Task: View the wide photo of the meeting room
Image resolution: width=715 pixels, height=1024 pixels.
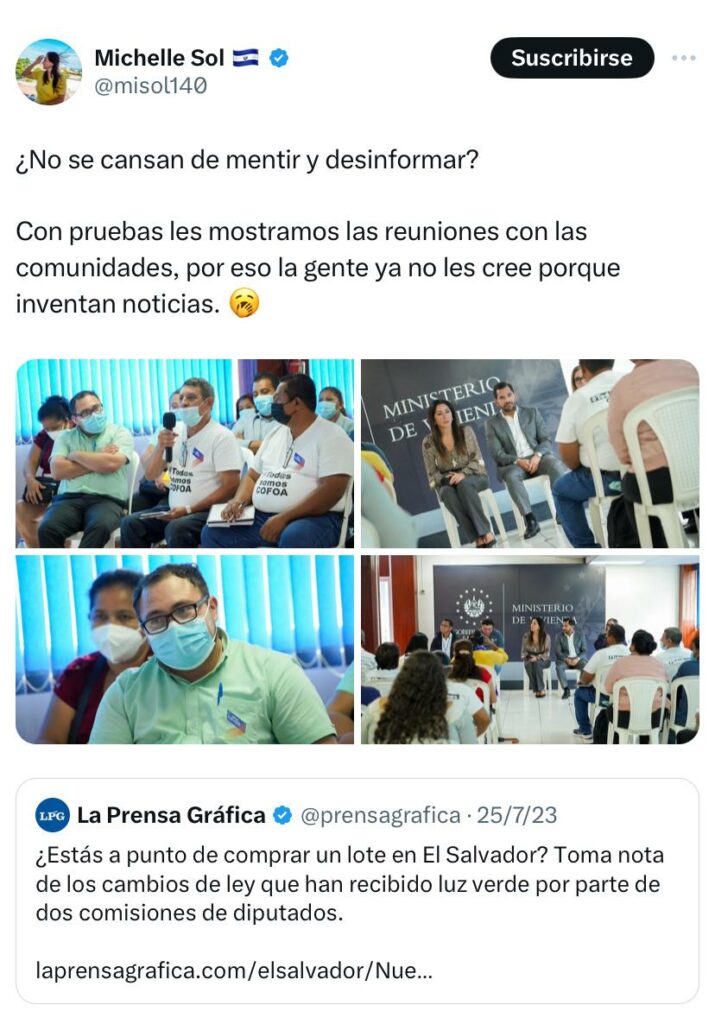Action: [530, 649]
